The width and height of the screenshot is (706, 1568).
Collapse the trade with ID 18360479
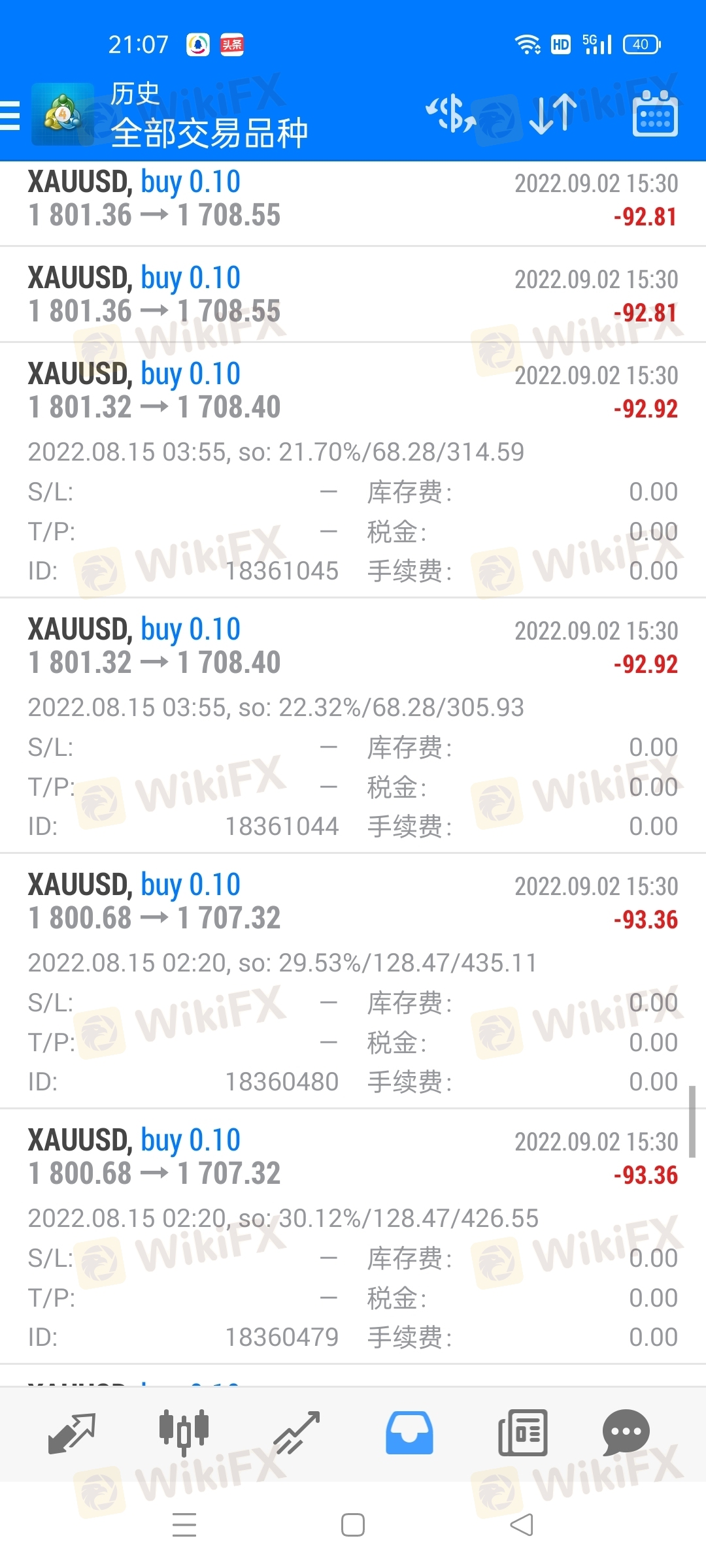coord(353,1236)
